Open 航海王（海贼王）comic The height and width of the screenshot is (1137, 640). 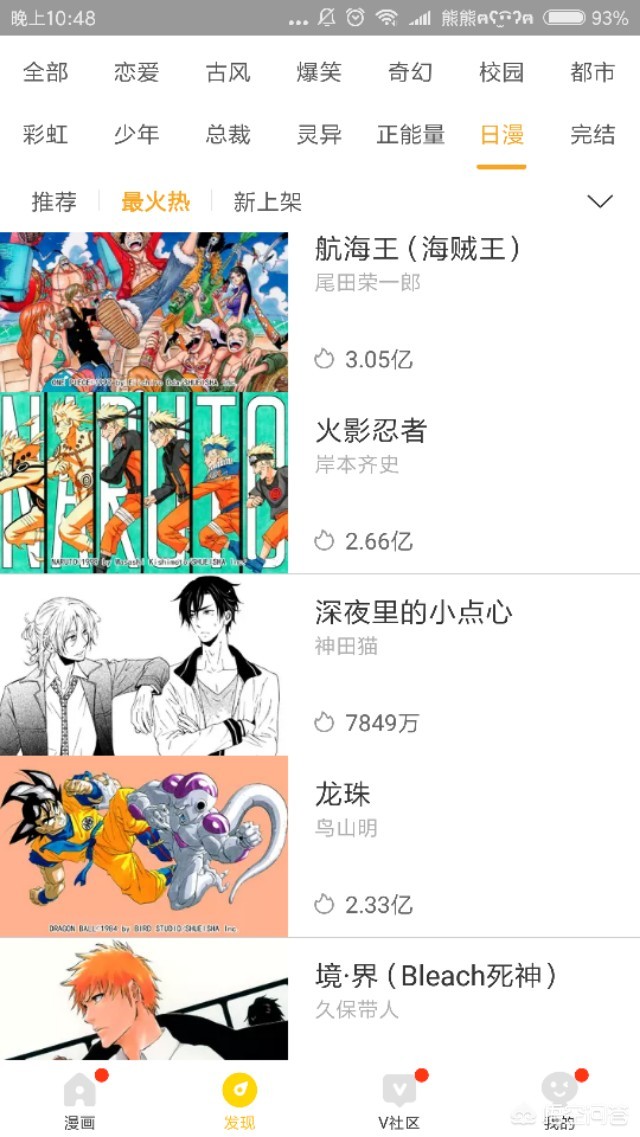pos(417,248)
